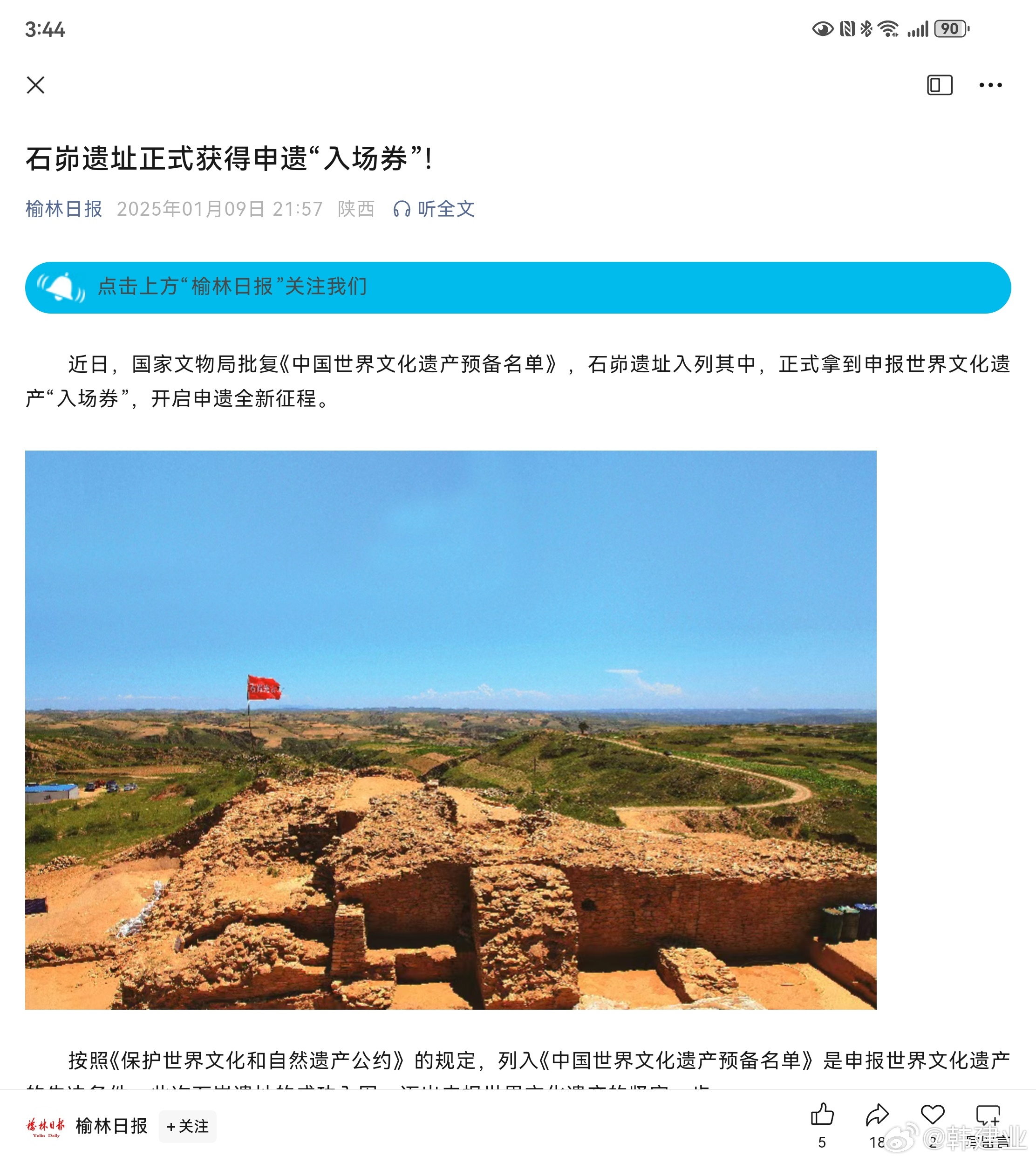The image size is (1036, 1163).
Task: Follow 榆林日报 with the +关注 button
Action: click(187, 1126)
